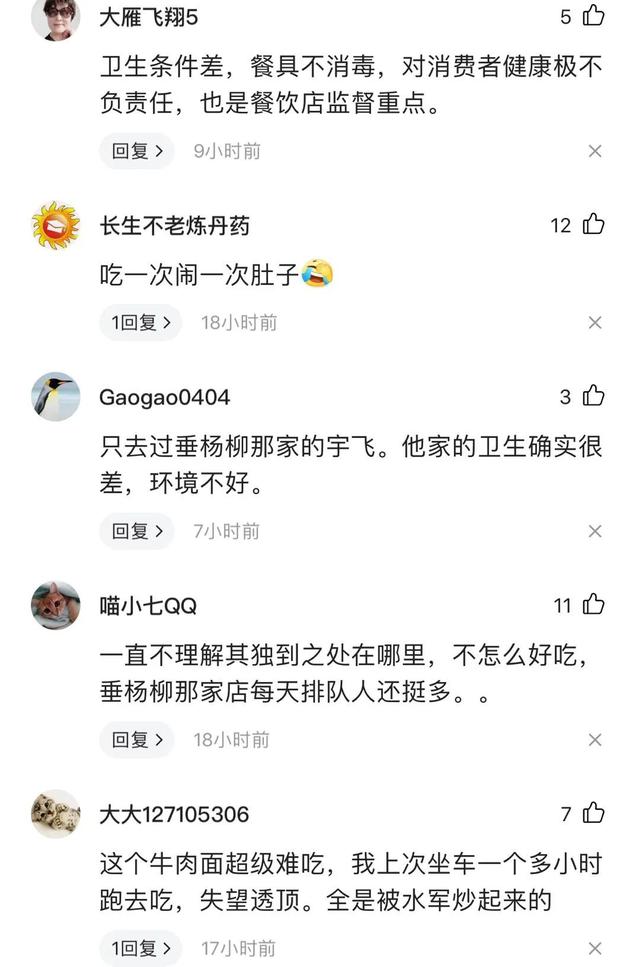Reply to Gaogao0404's comment
This screenshot has width=640, height=967.
[136, 531]
